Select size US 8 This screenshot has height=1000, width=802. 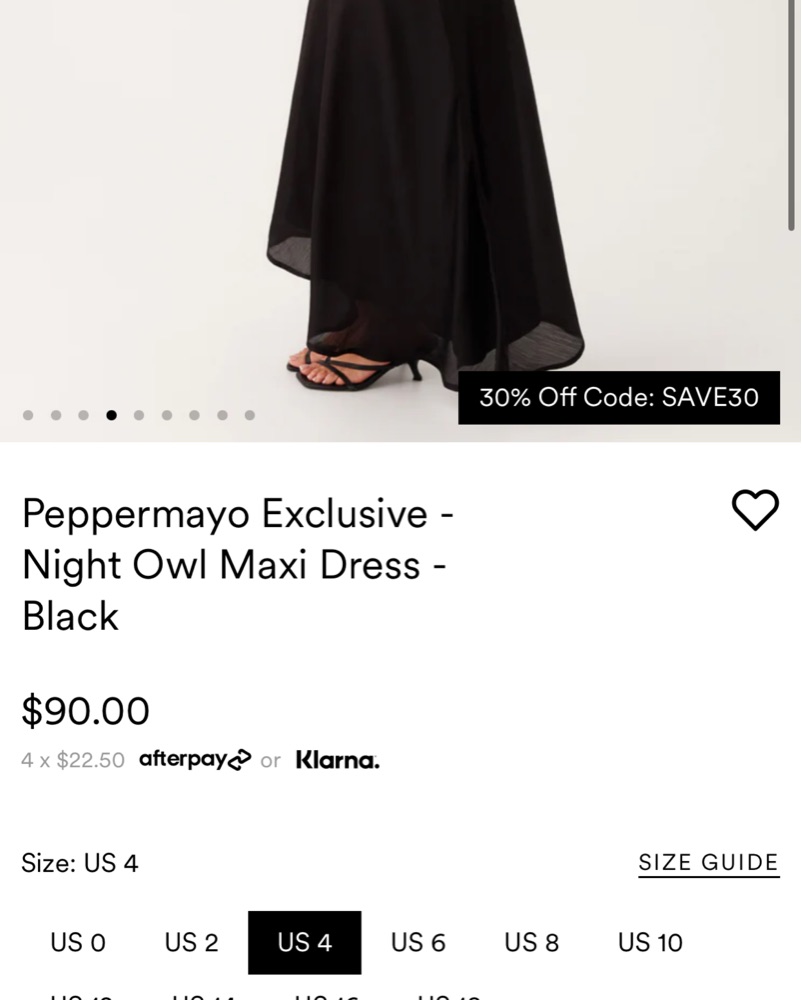(x=531, y=942)
